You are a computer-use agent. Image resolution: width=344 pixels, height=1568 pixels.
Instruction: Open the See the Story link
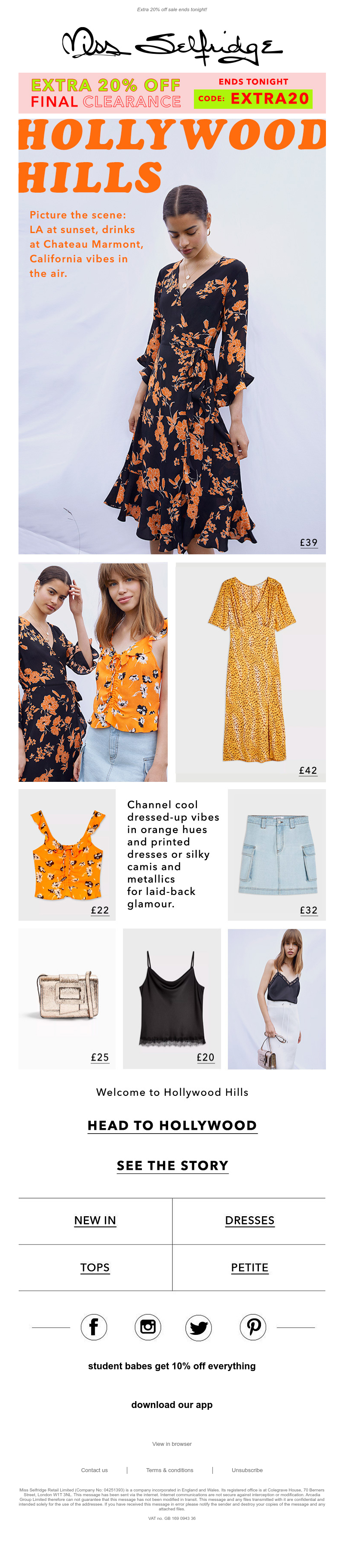coord(172,1165)
